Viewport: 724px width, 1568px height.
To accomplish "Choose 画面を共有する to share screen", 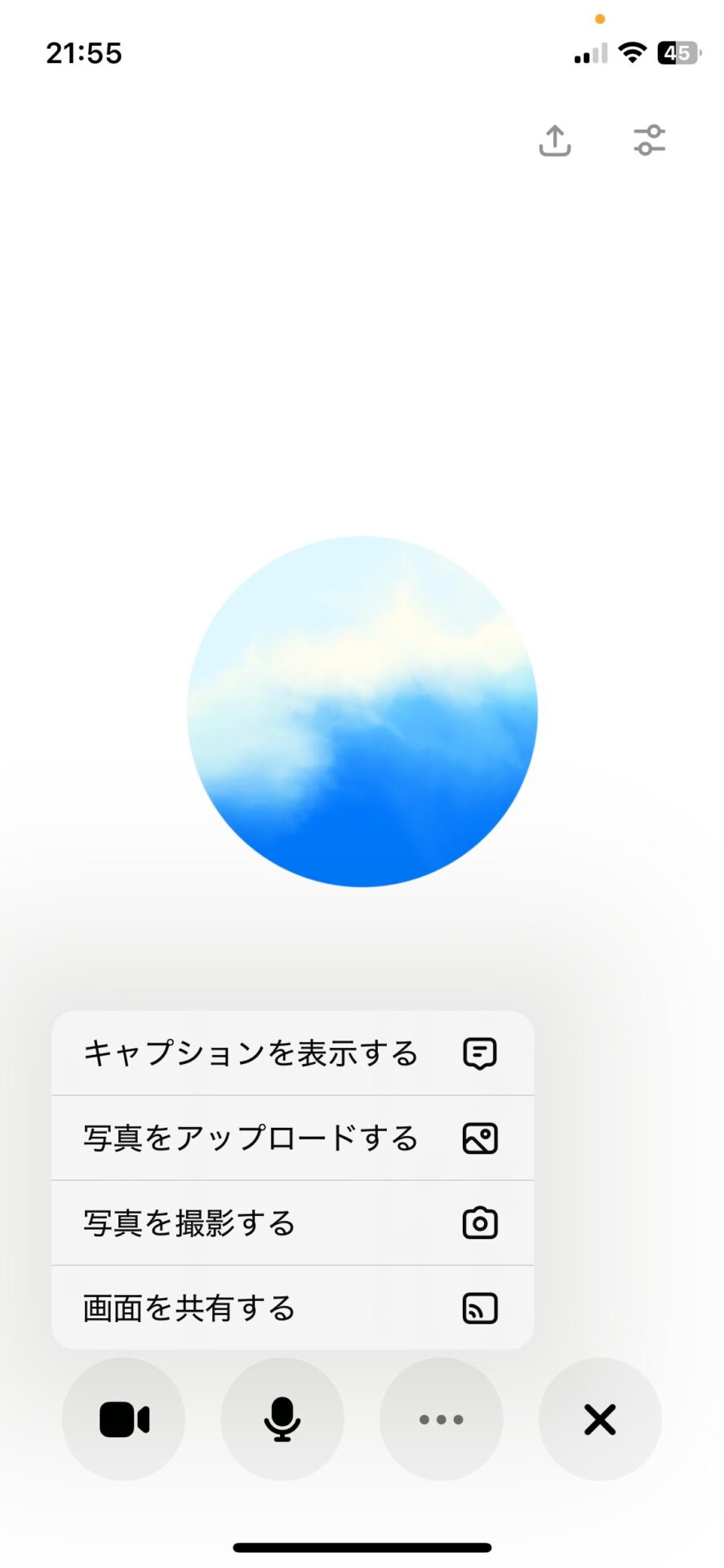I will click(x=292, y=1308).
